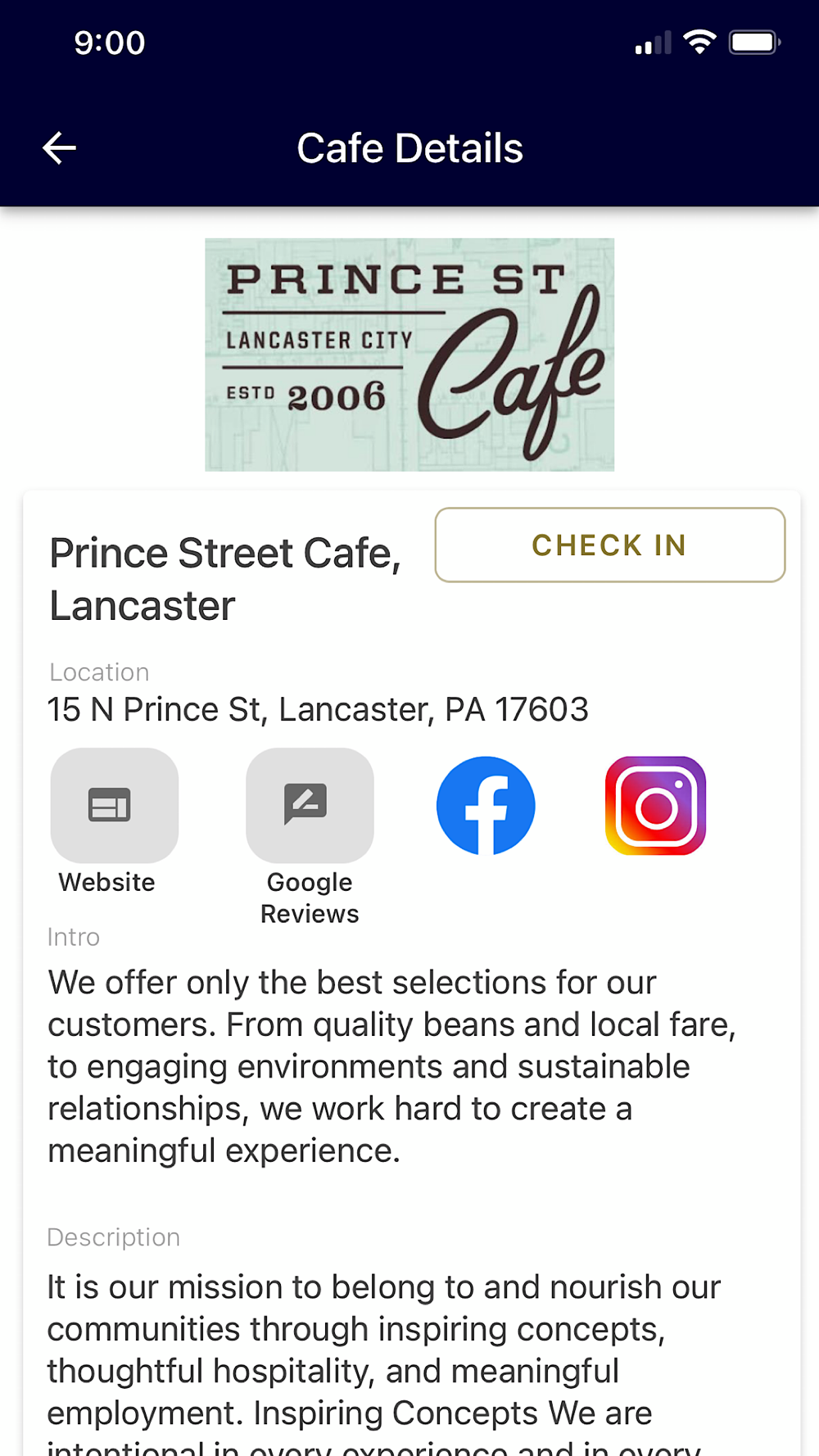The height and width of the screenshot is (1456, 819).
Task: Tap the CHECK IN button
Action: [x=609, y=545]
